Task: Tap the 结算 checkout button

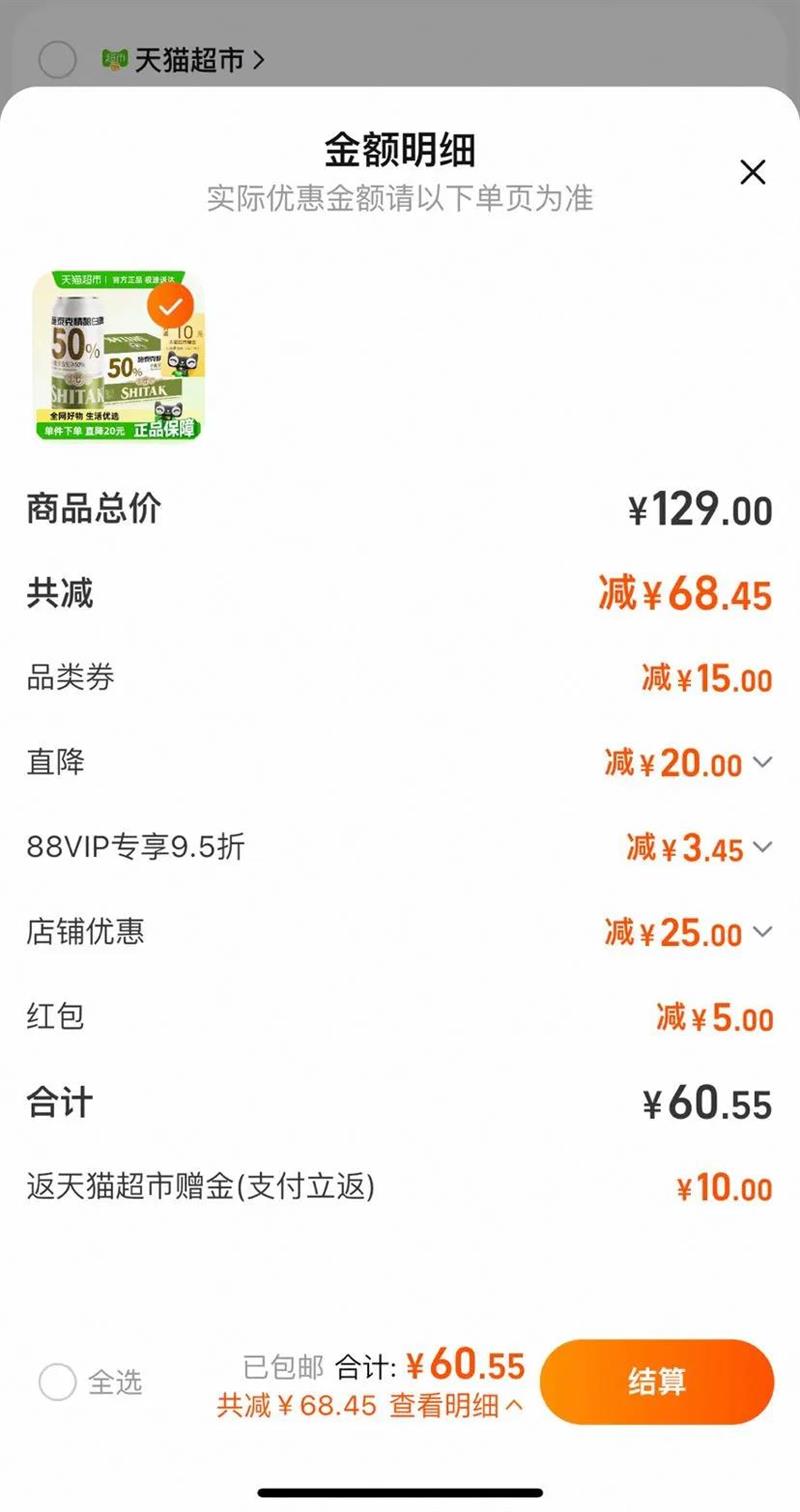Action: tap(657, 1382)
